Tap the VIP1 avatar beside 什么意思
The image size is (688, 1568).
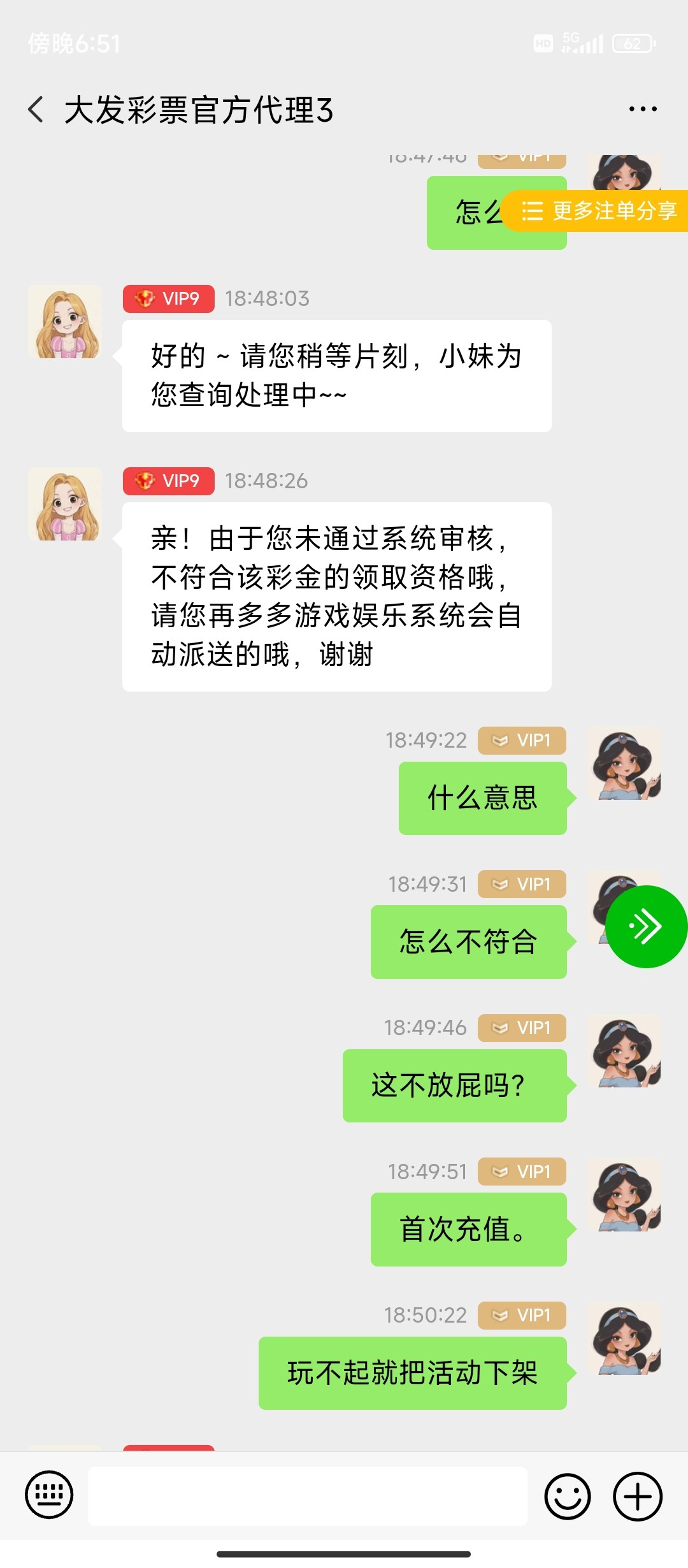pos(623,764)
